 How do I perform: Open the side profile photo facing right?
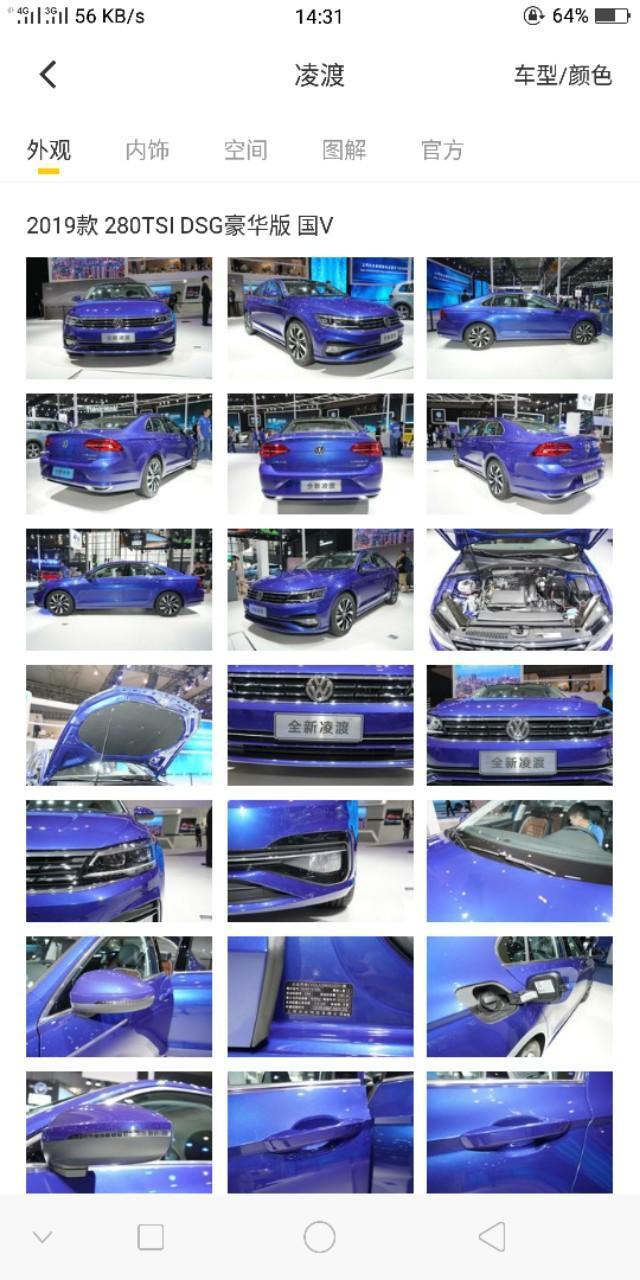(519, 318)
